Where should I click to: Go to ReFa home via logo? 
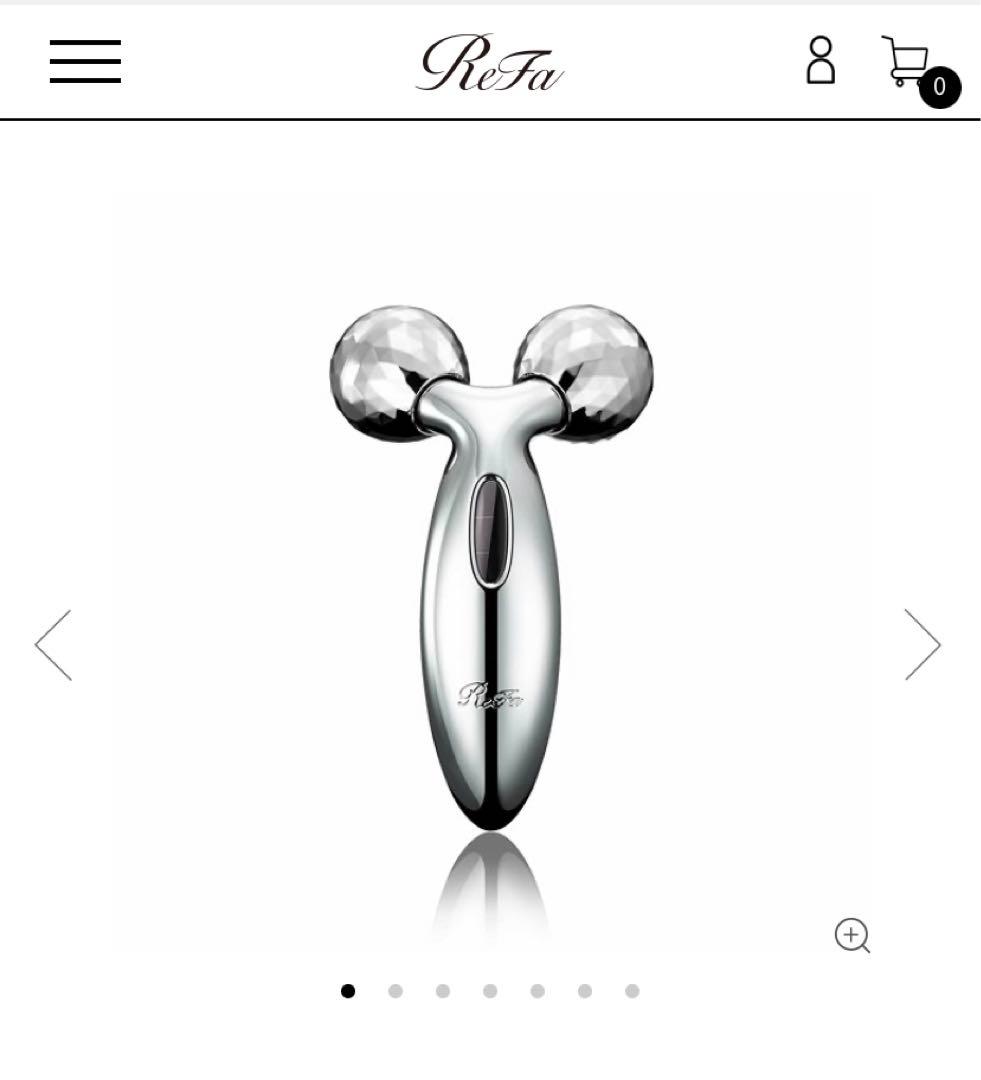(490, 62)
